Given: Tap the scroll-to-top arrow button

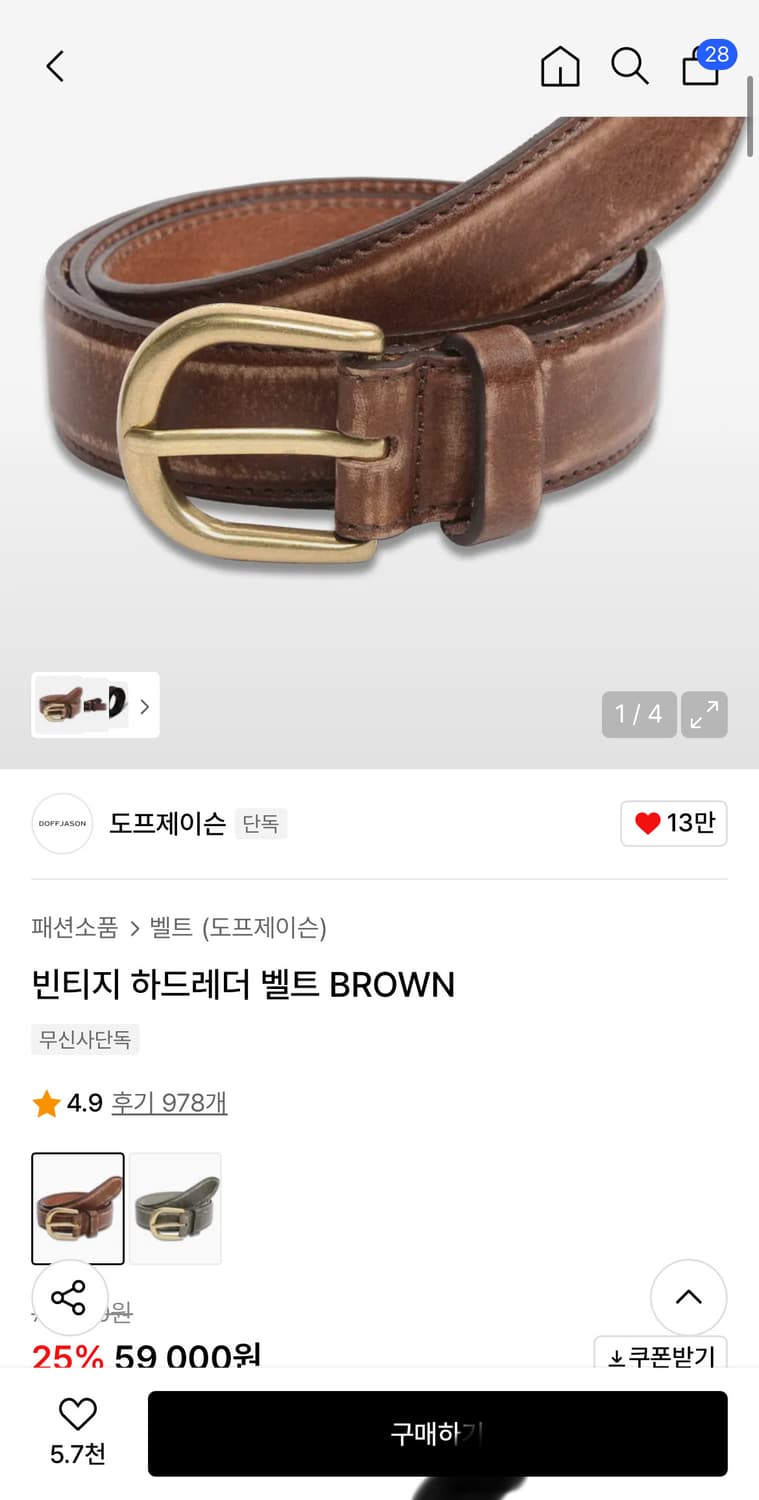Looking at the screenshot, I should [688, 1297].
